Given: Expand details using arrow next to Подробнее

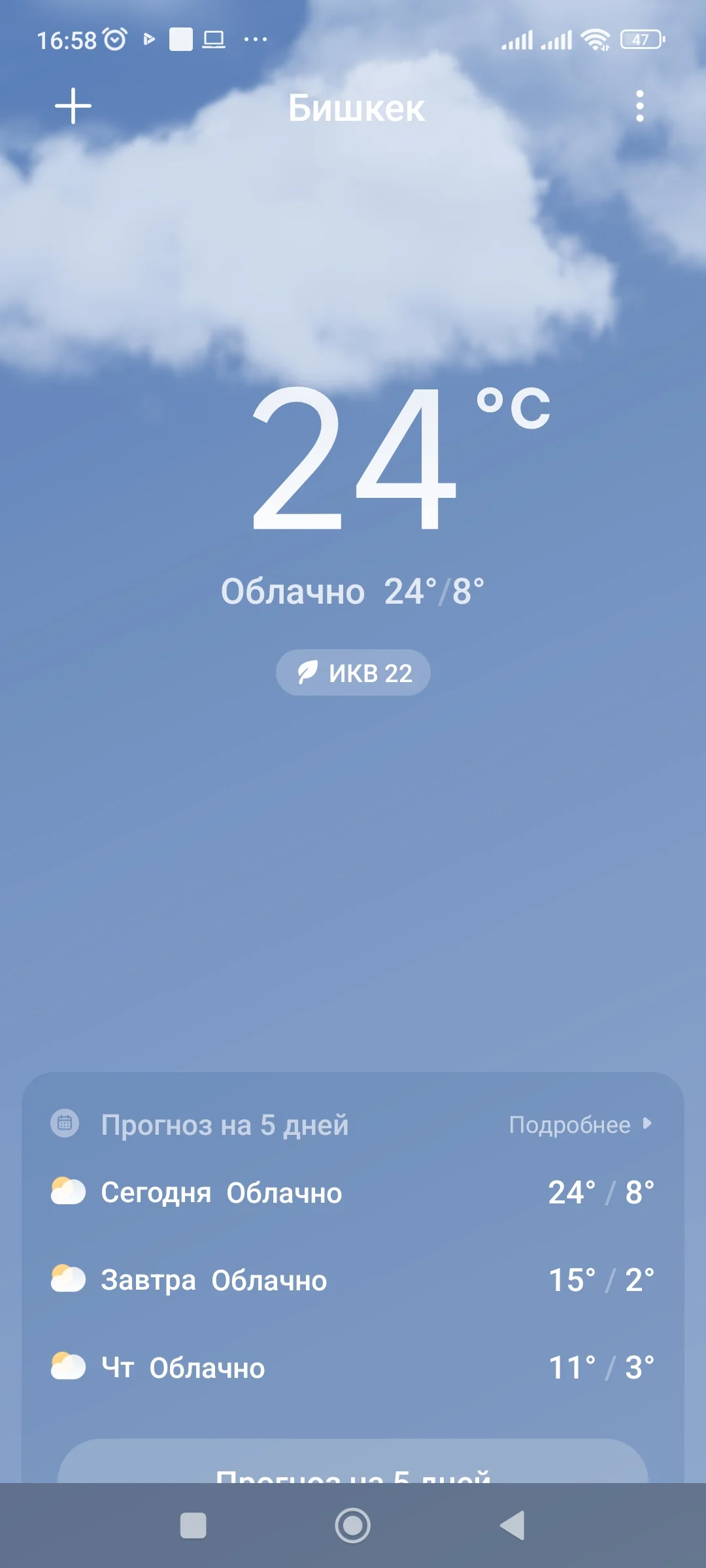Looking at the screenshot, I should pos(648,1124).
